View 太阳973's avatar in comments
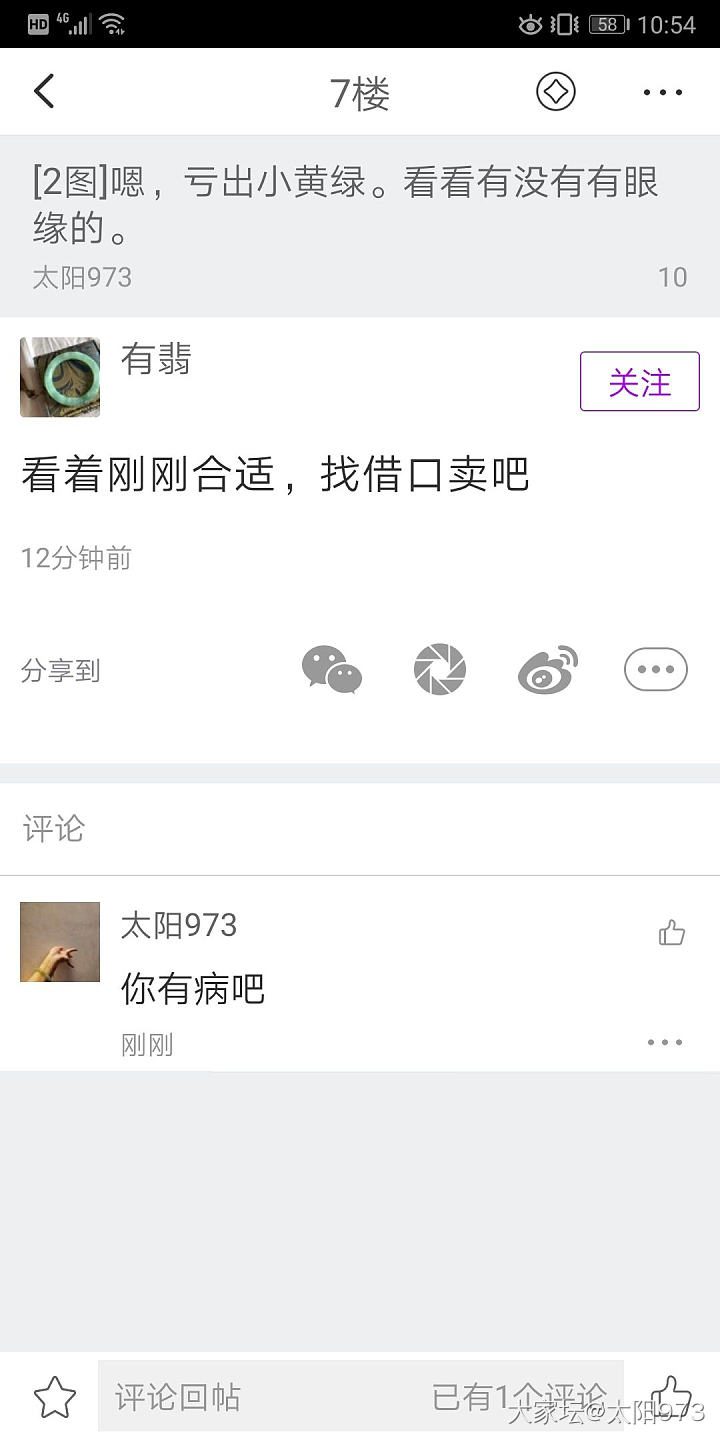The height and width of the screenshot is (1440, 720). 60,942
